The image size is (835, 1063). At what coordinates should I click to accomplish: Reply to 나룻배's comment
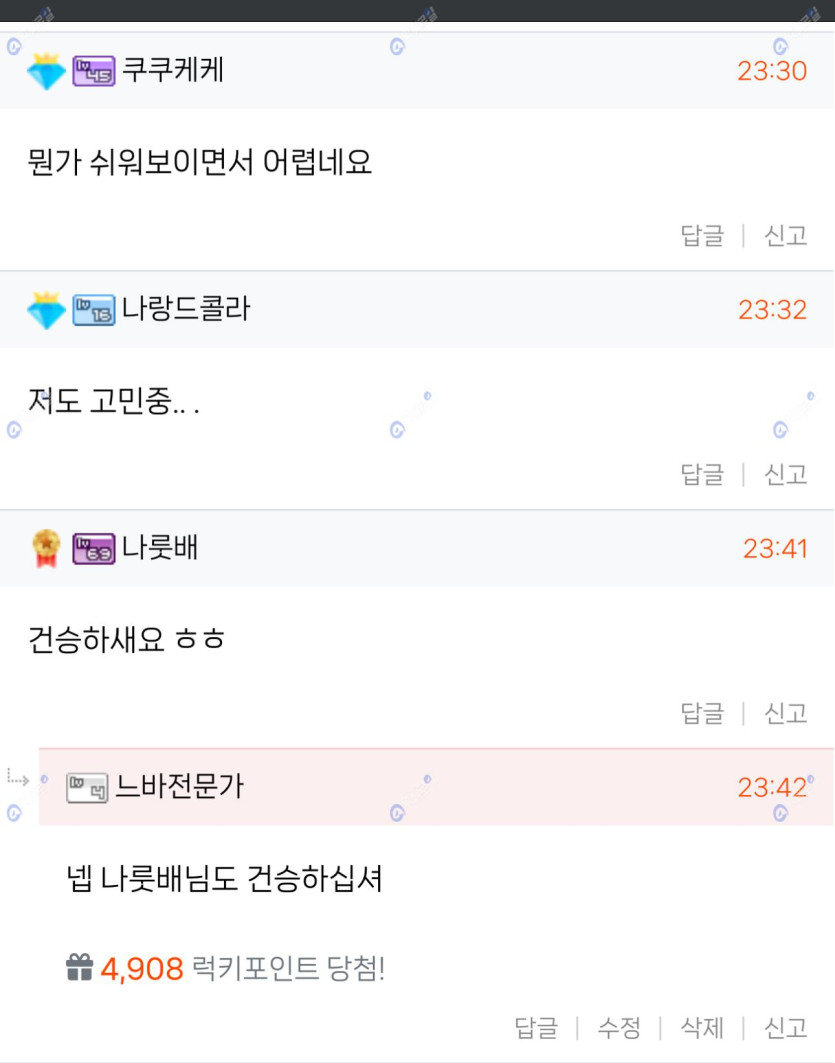coord(701,713)
